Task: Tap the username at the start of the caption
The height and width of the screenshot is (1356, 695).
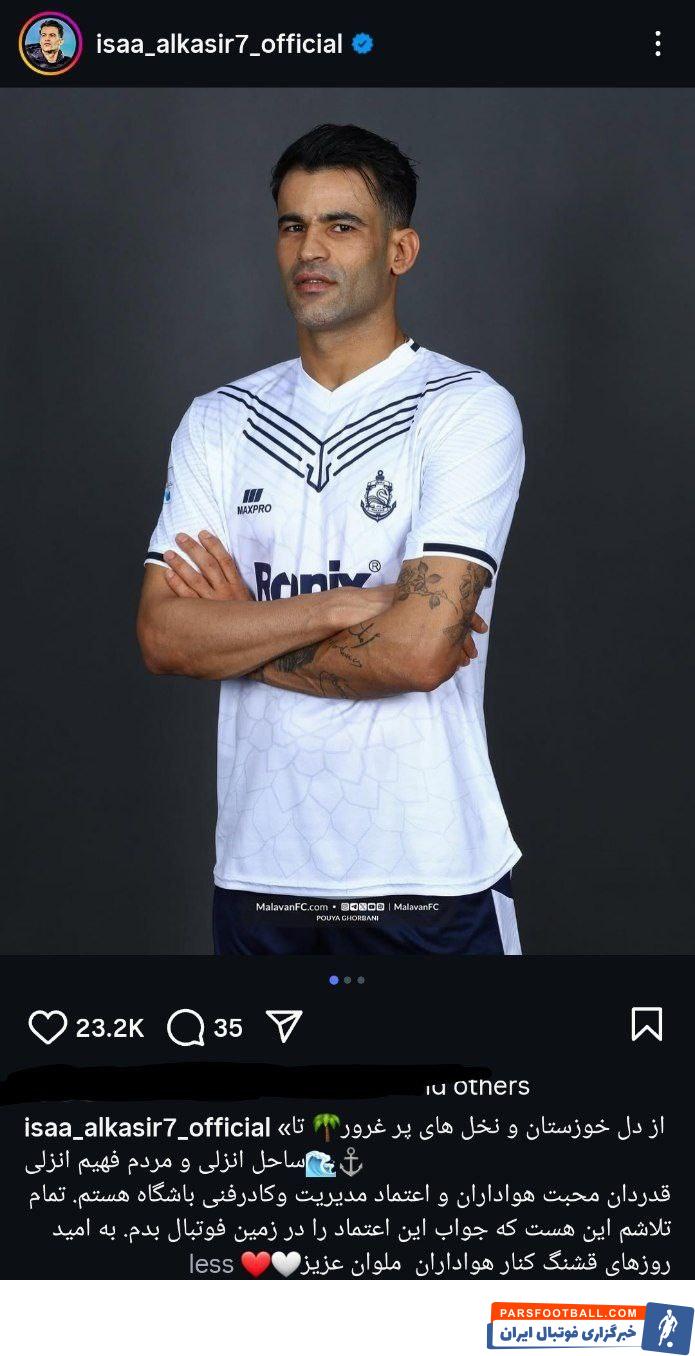Action: [x=147, y=1127]
